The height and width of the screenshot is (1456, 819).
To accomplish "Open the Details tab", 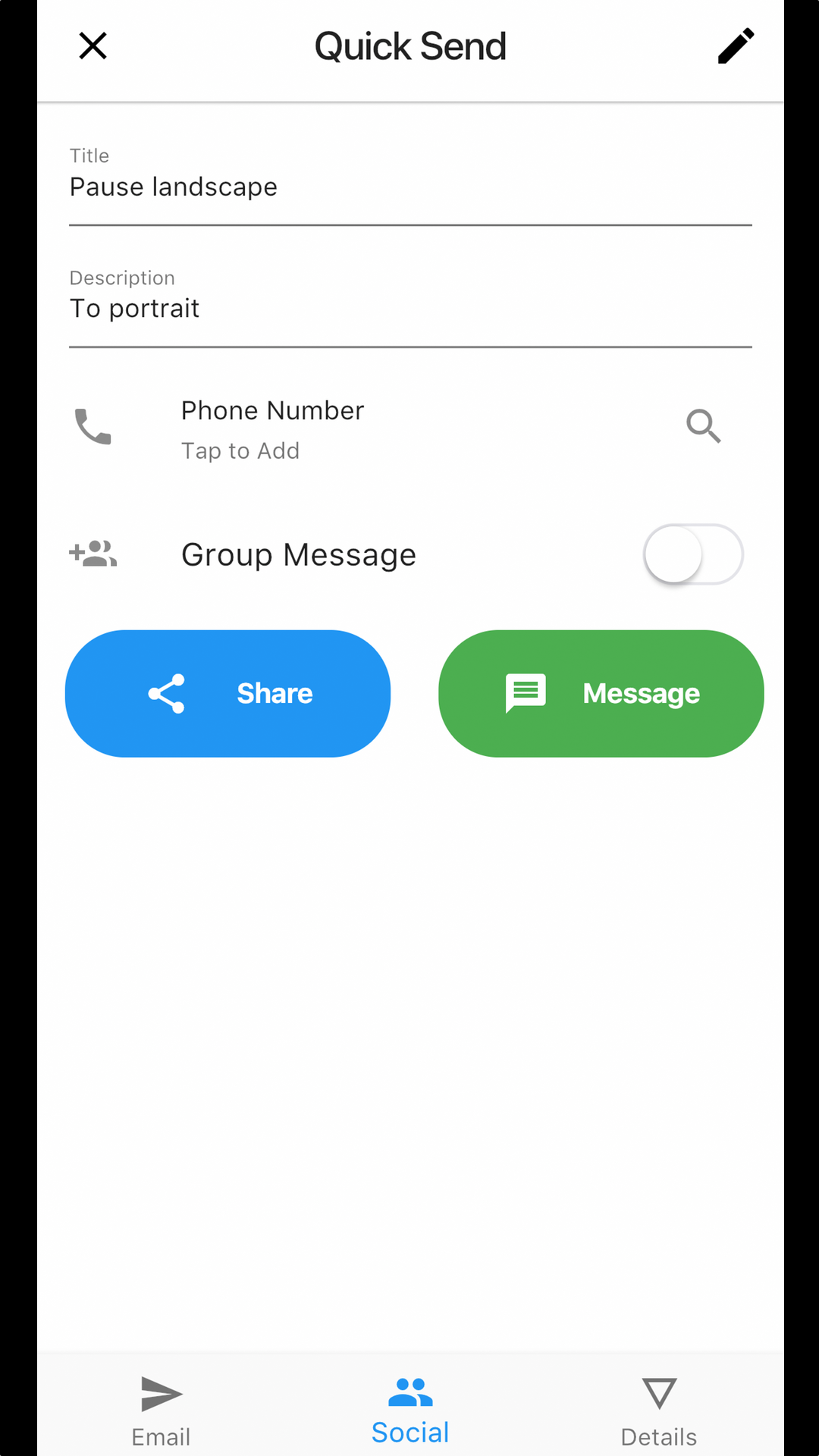I will (x=659, y=1410).
